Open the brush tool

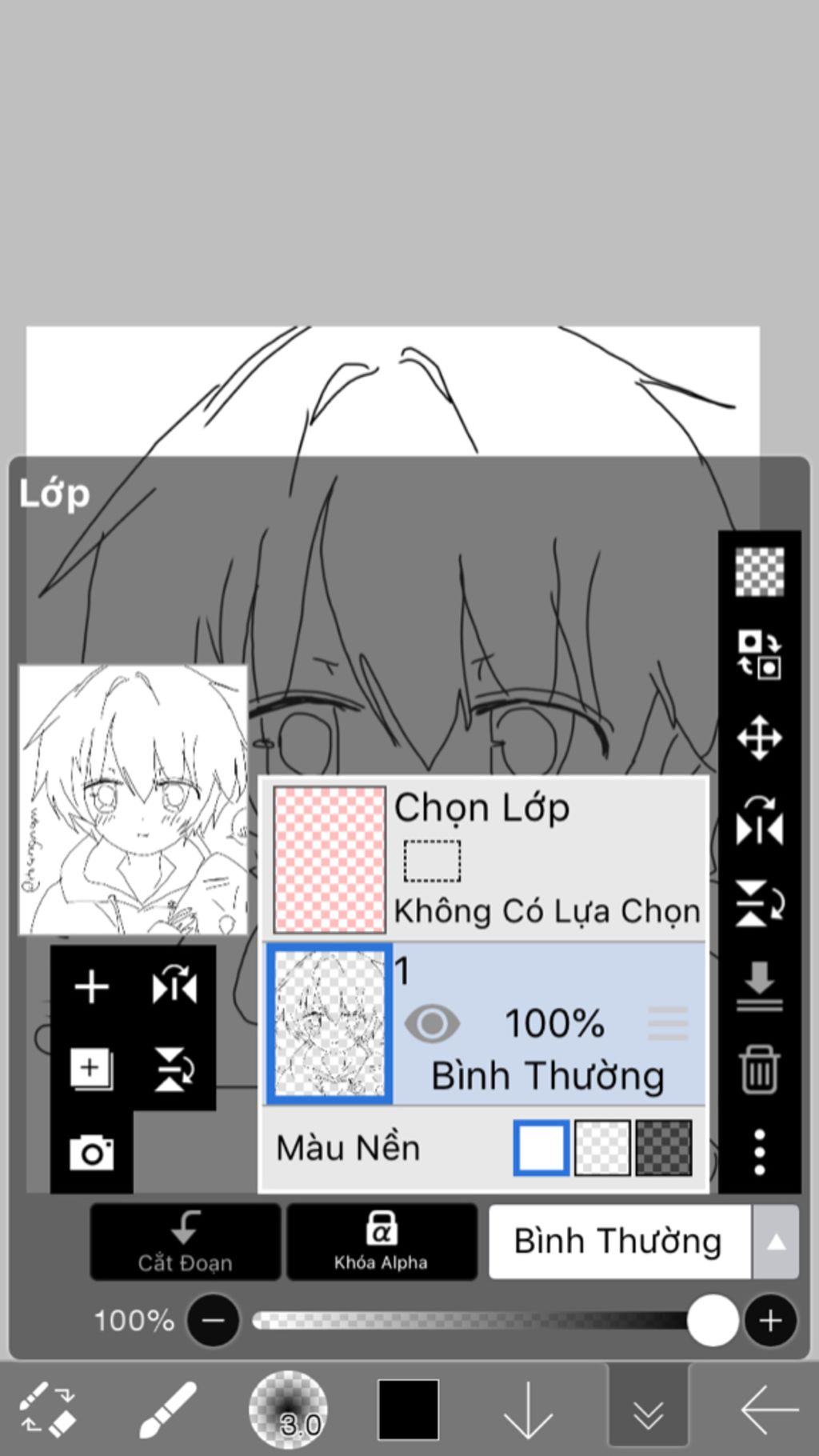click(x=168, y=1410)
